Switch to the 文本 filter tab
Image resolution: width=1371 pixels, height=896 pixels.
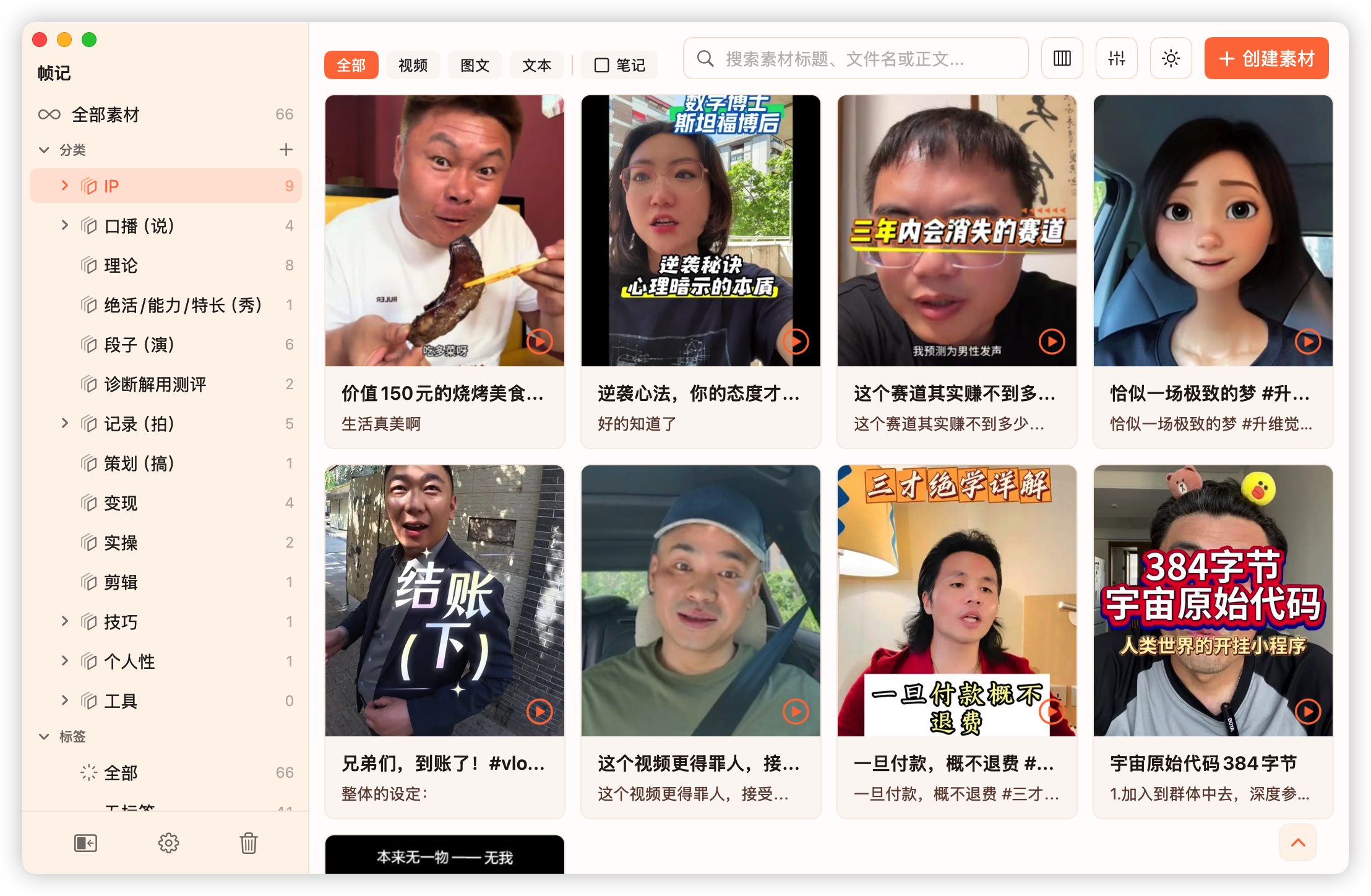pos(536,65)
